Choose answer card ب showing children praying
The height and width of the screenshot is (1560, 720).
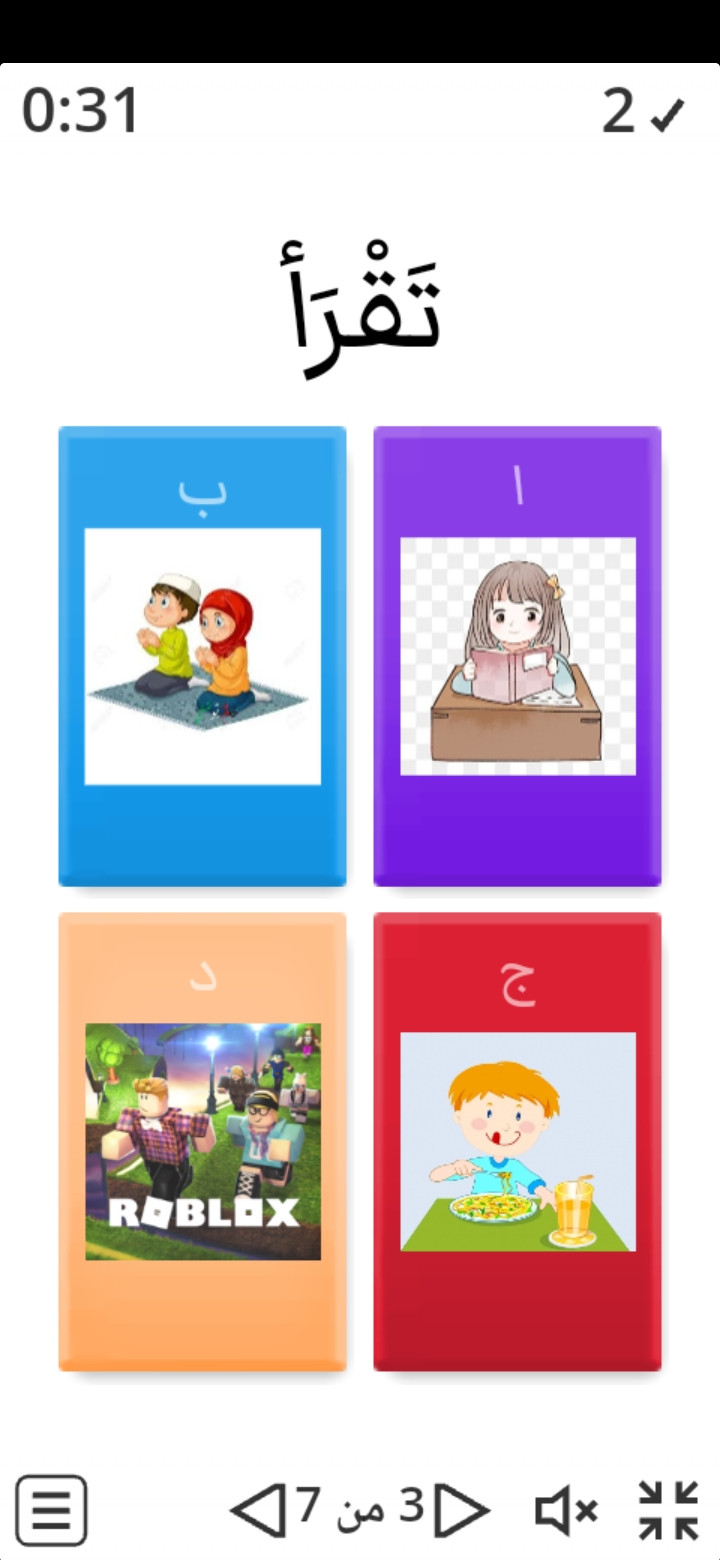click(x=202, y=656)
